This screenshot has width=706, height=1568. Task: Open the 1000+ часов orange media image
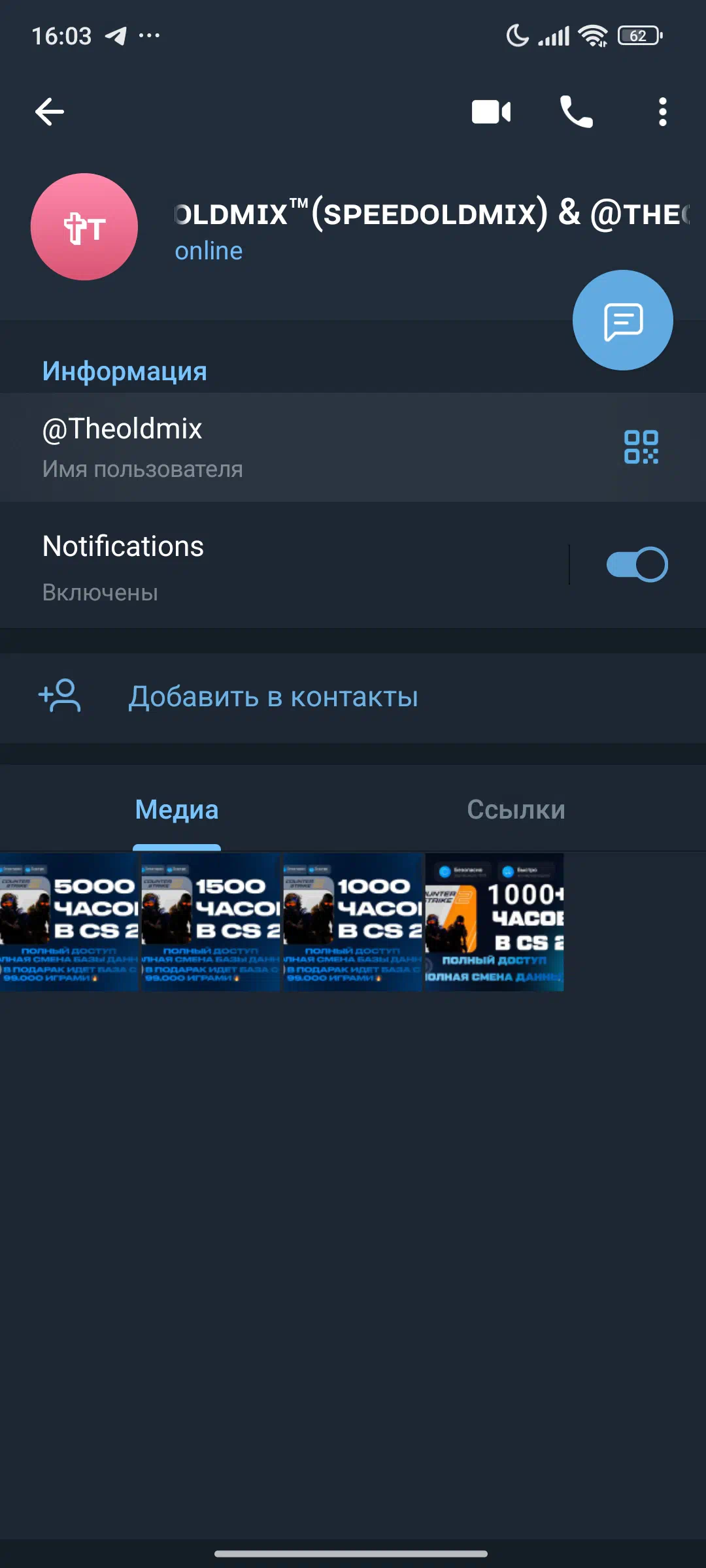coord(494,922)
